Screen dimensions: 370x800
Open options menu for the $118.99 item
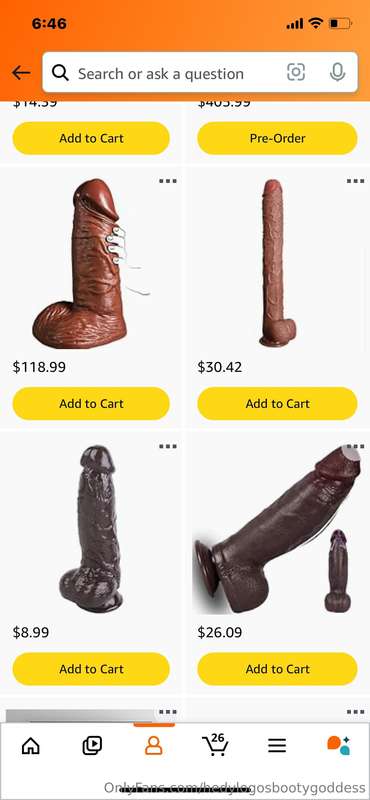tap(168, 181)
